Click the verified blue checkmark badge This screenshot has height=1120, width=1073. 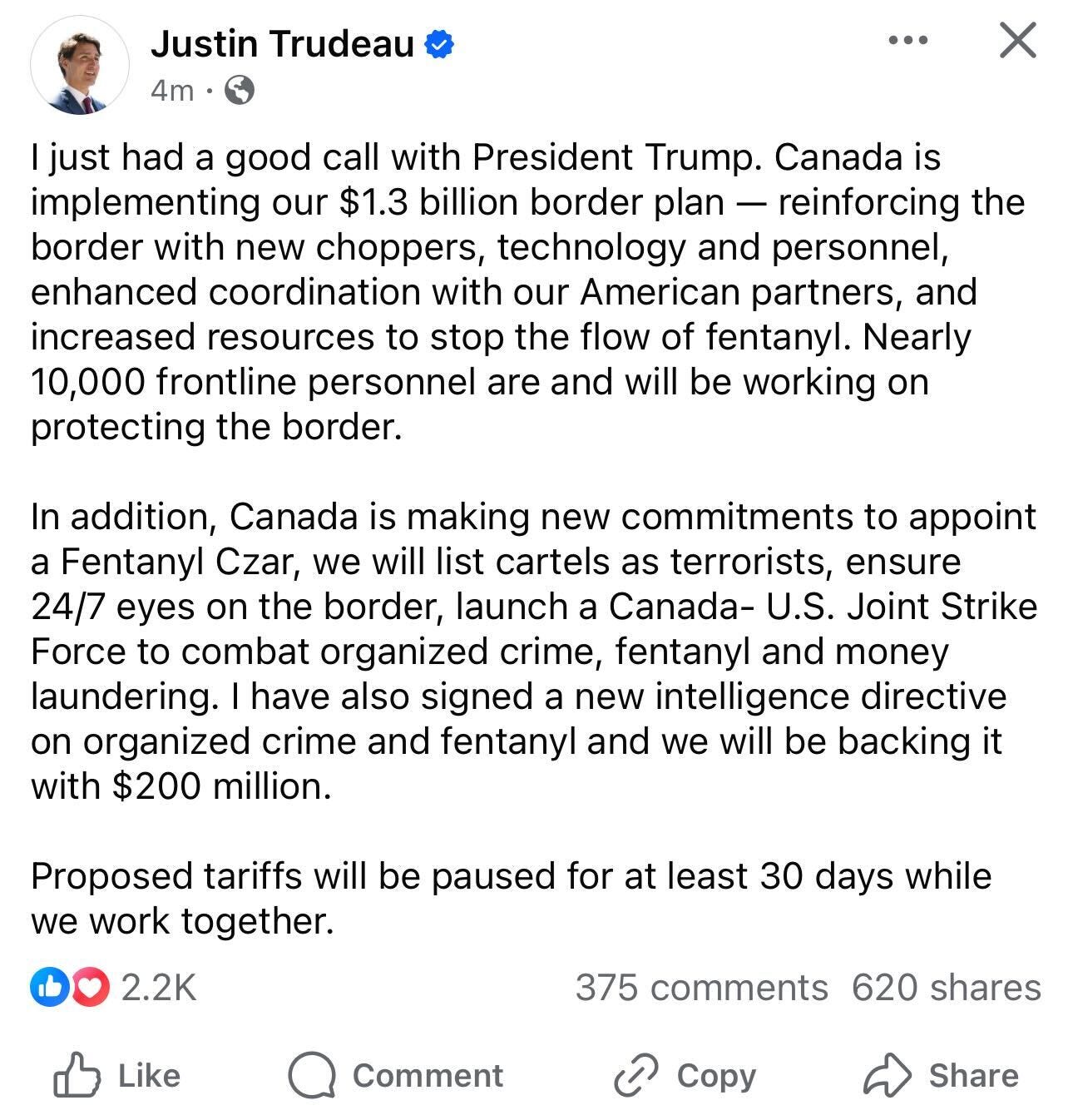tap(439, 43)
